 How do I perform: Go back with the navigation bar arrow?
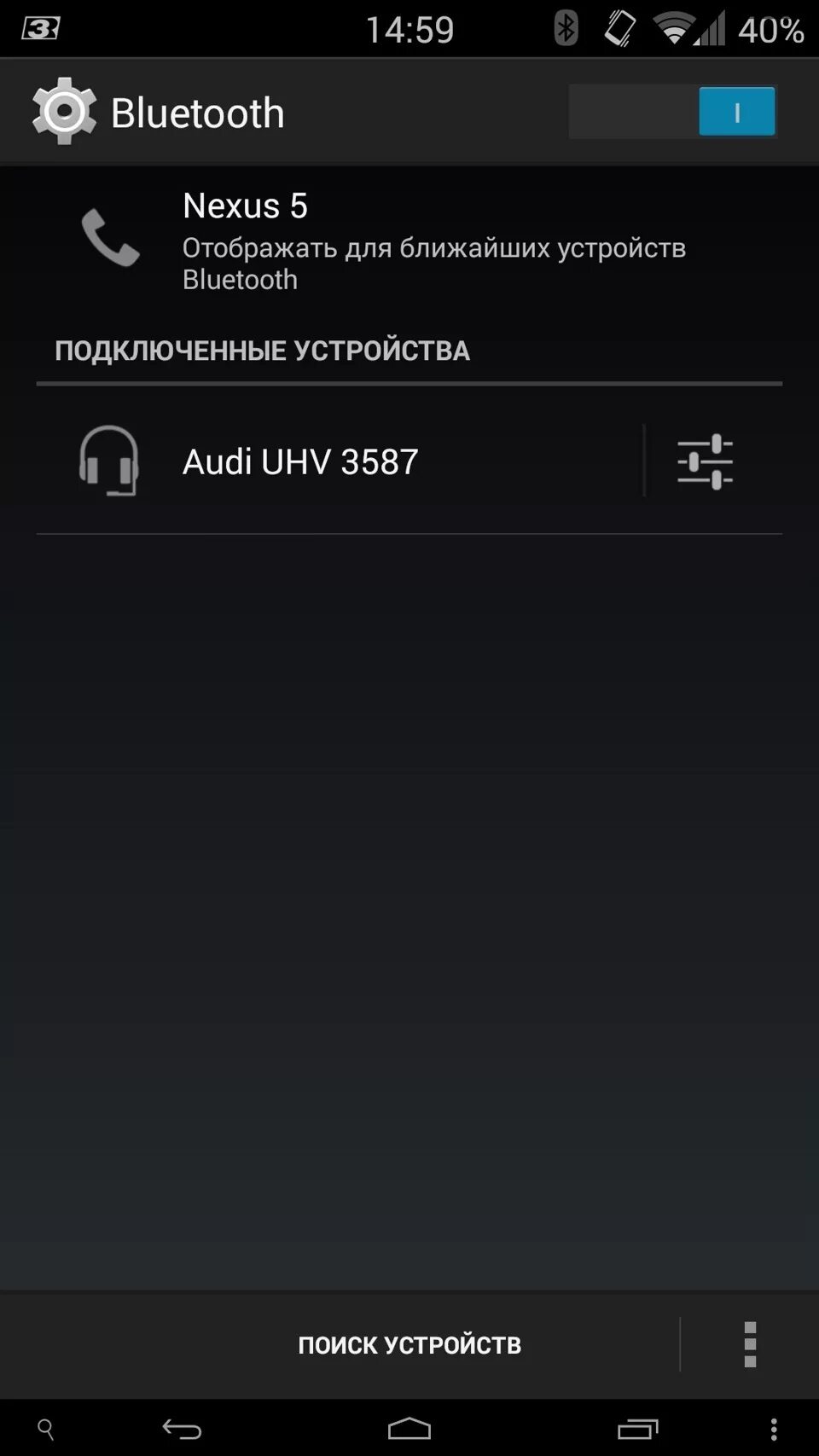tap(182, 1429)
